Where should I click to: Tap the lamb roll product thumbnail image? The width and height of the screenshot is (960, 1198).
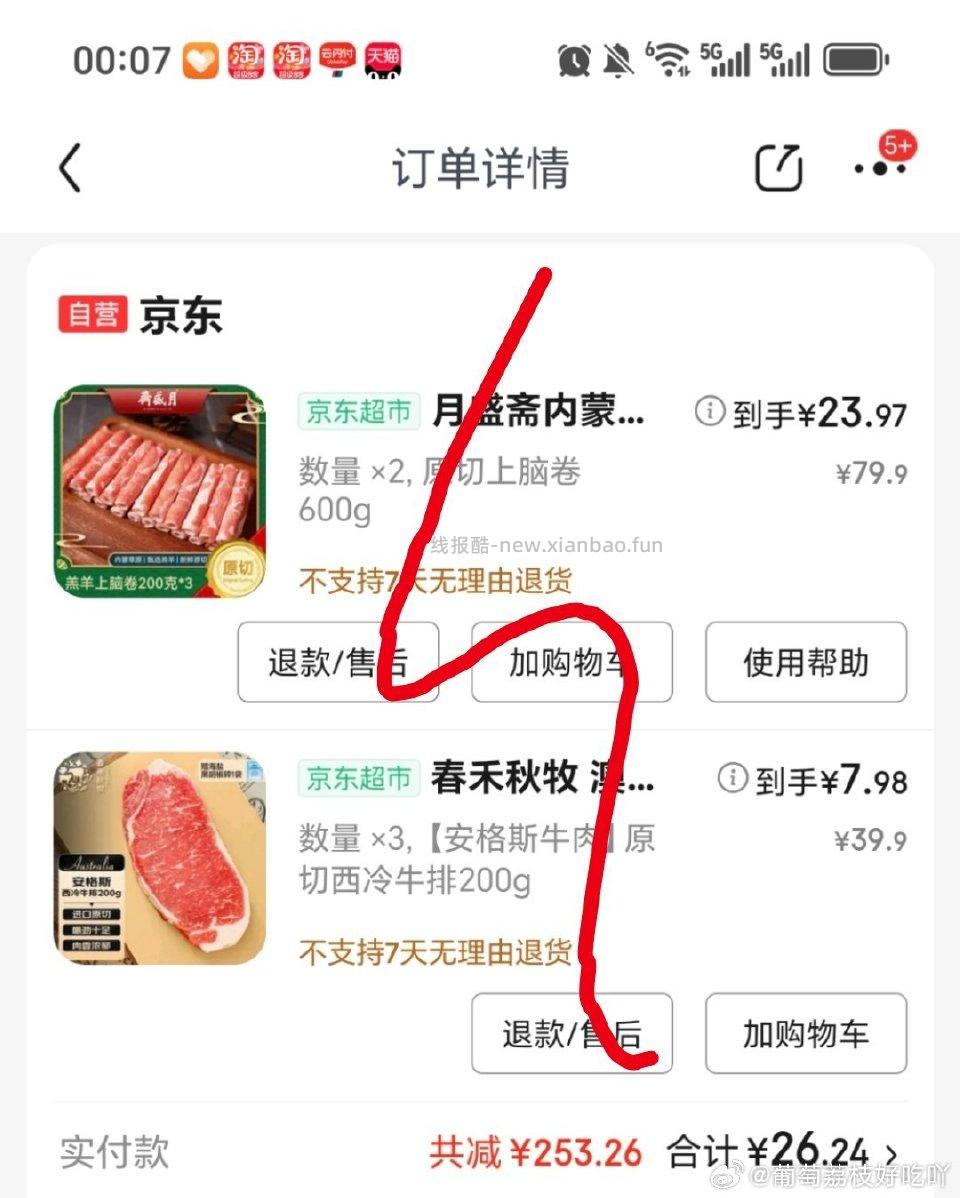click(160, 488)
